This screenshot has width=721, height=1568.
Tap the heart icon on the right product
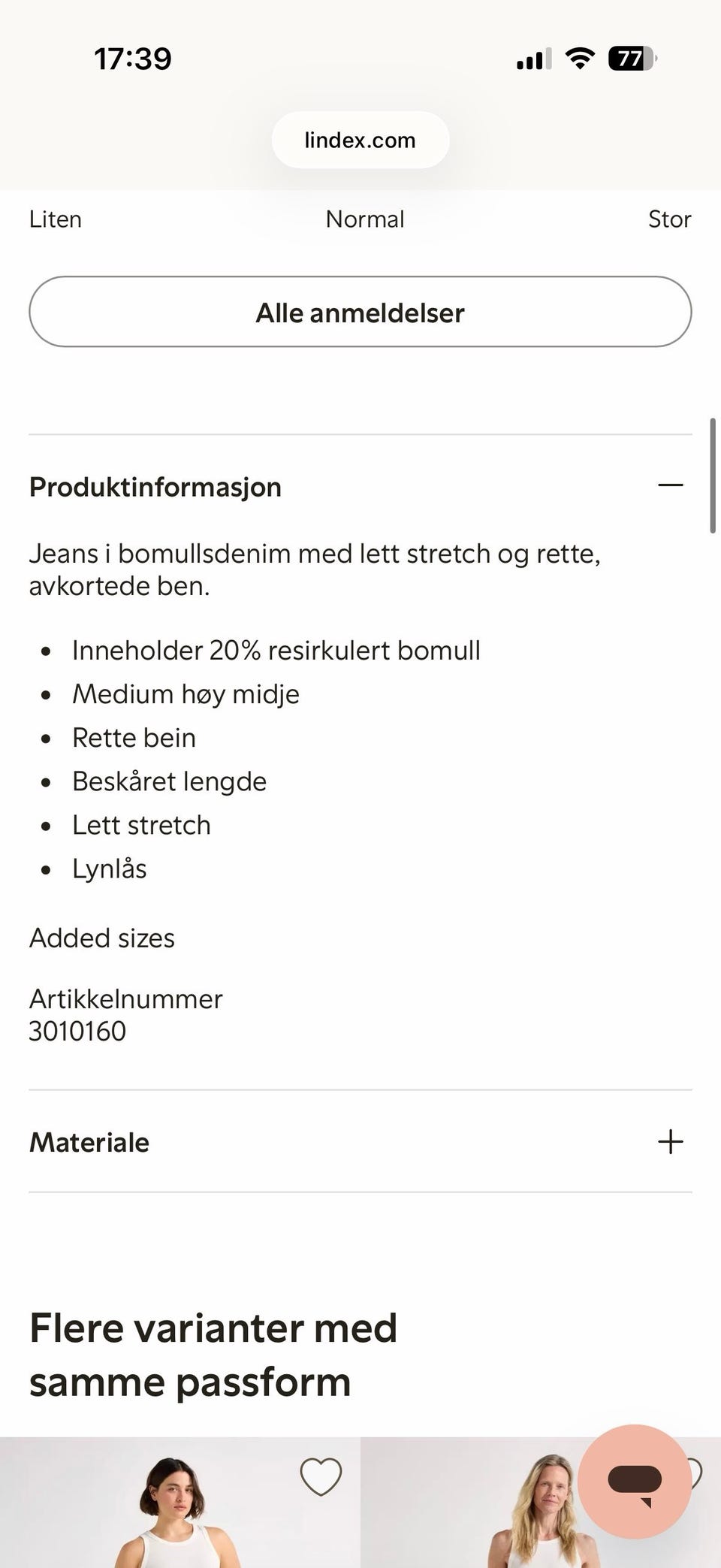pyautogui.click(x=692, y=1475)
